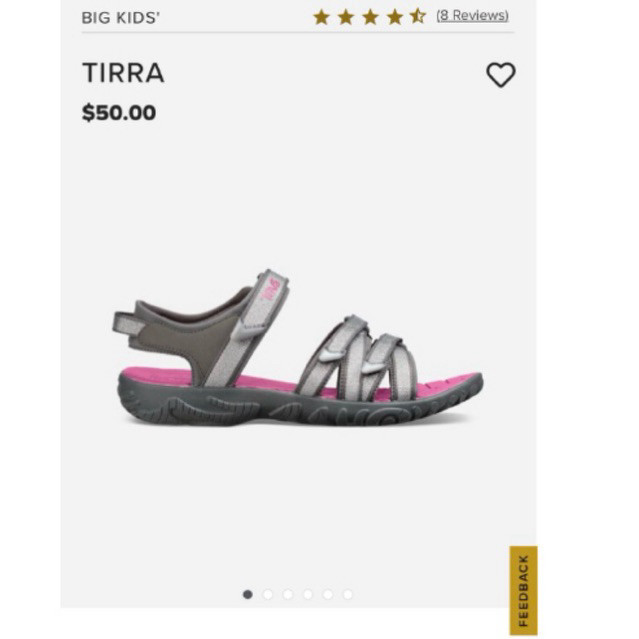This screenshot has width=639, height=639.
Task: Jump to the last image indicator dot
Action: point(348,595)
